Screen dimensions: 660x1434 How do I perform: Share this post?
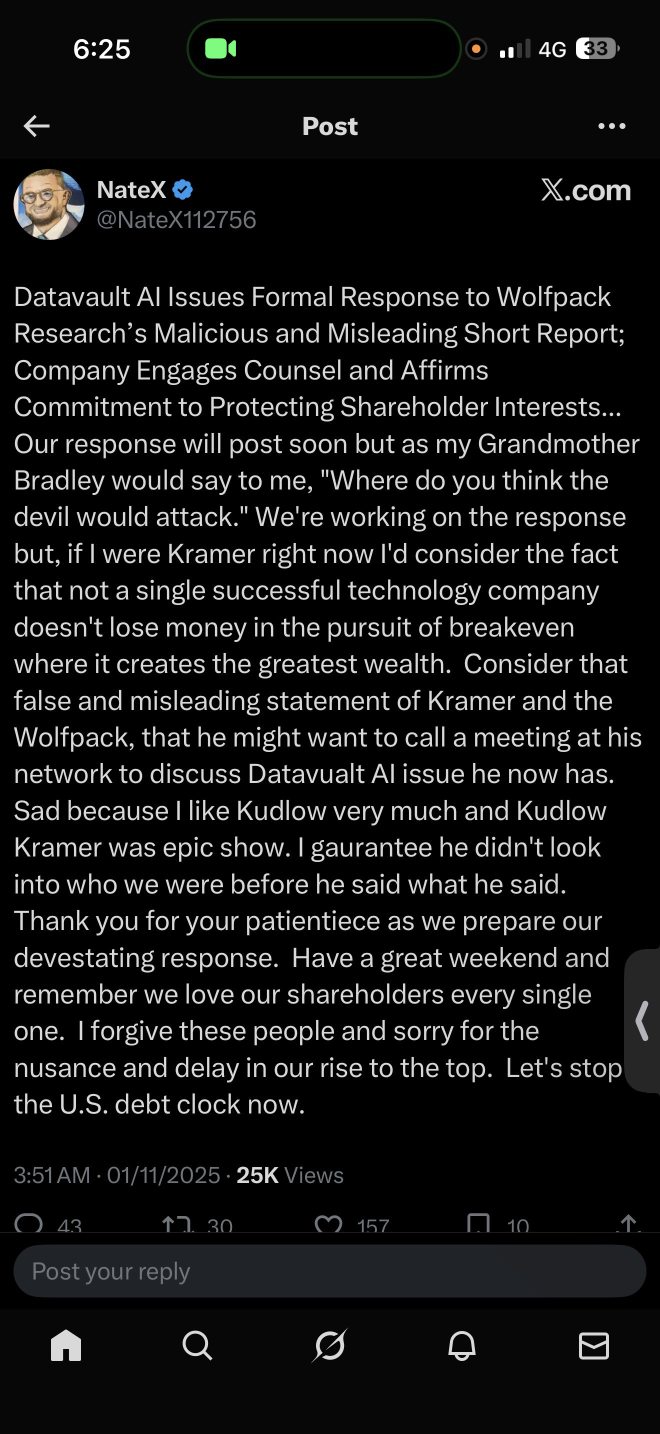coord(627,1224)
